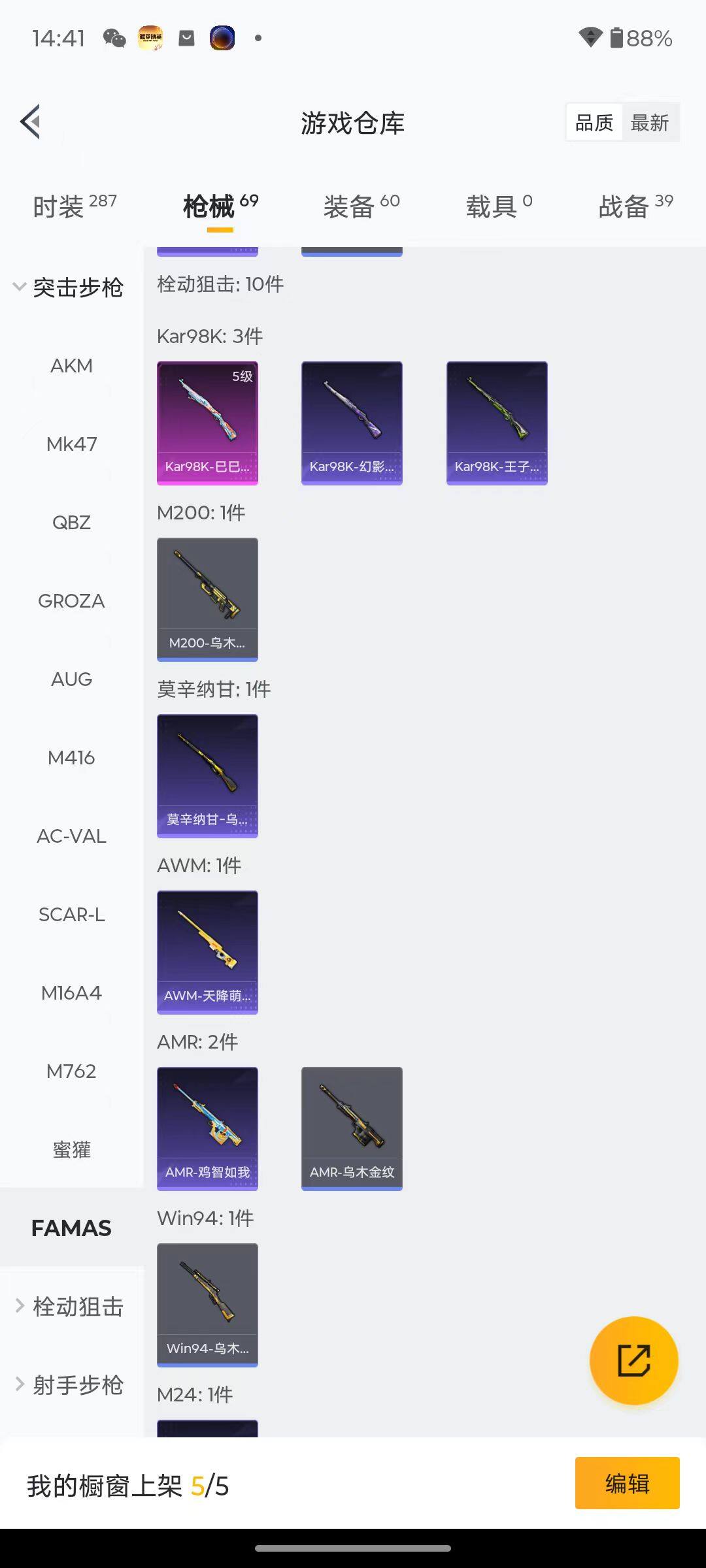Expand the 栓动狙击 category
The height and width of the screenshot is (1568, 706).
[69, 1307]
